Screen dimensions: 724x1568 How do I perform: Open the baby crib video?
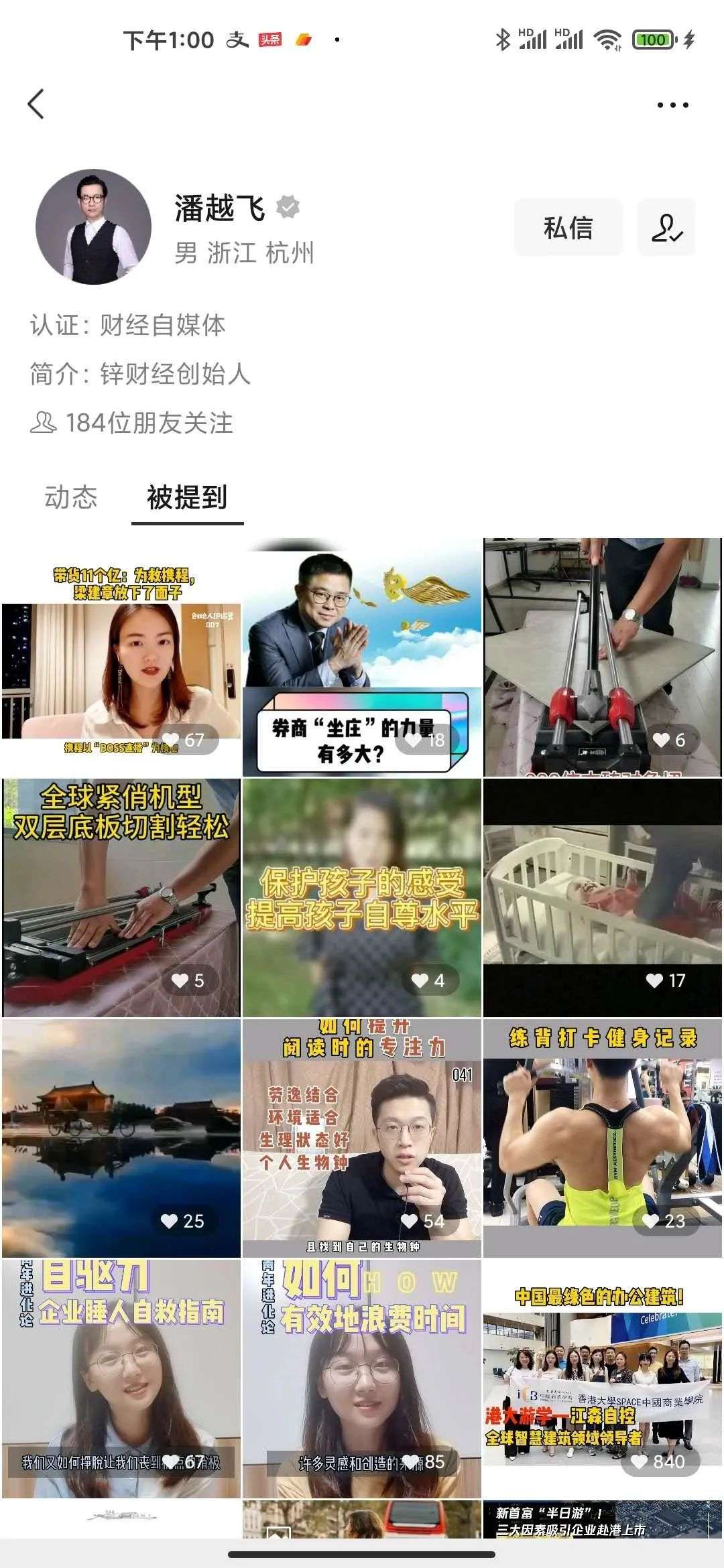point(603,898)
